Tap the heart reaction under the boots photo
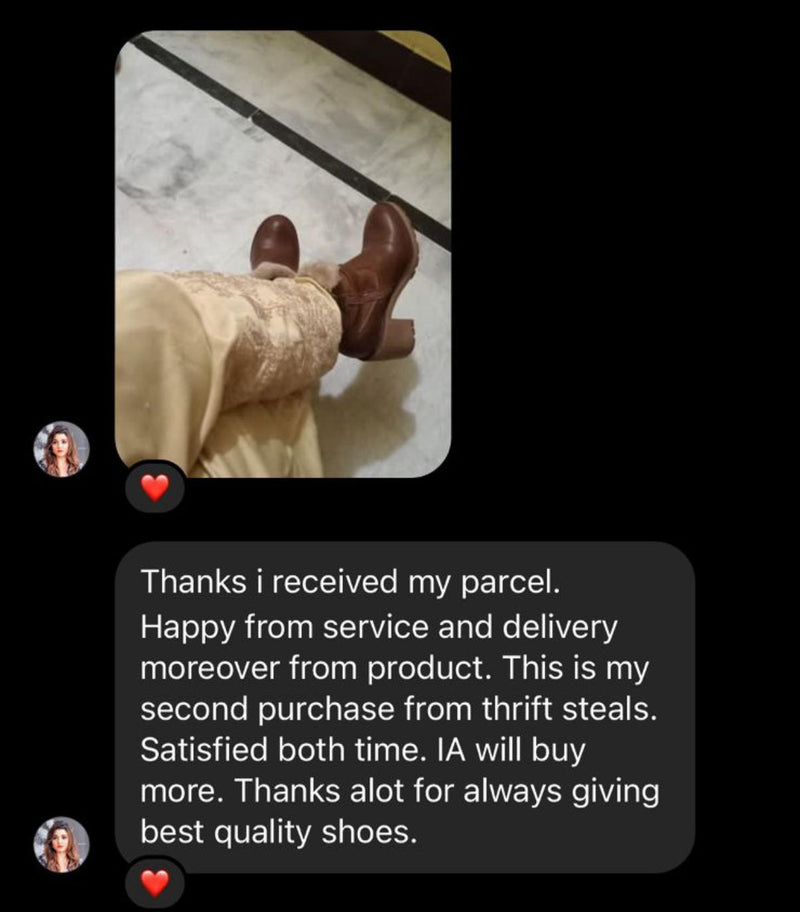 point(153,487)
